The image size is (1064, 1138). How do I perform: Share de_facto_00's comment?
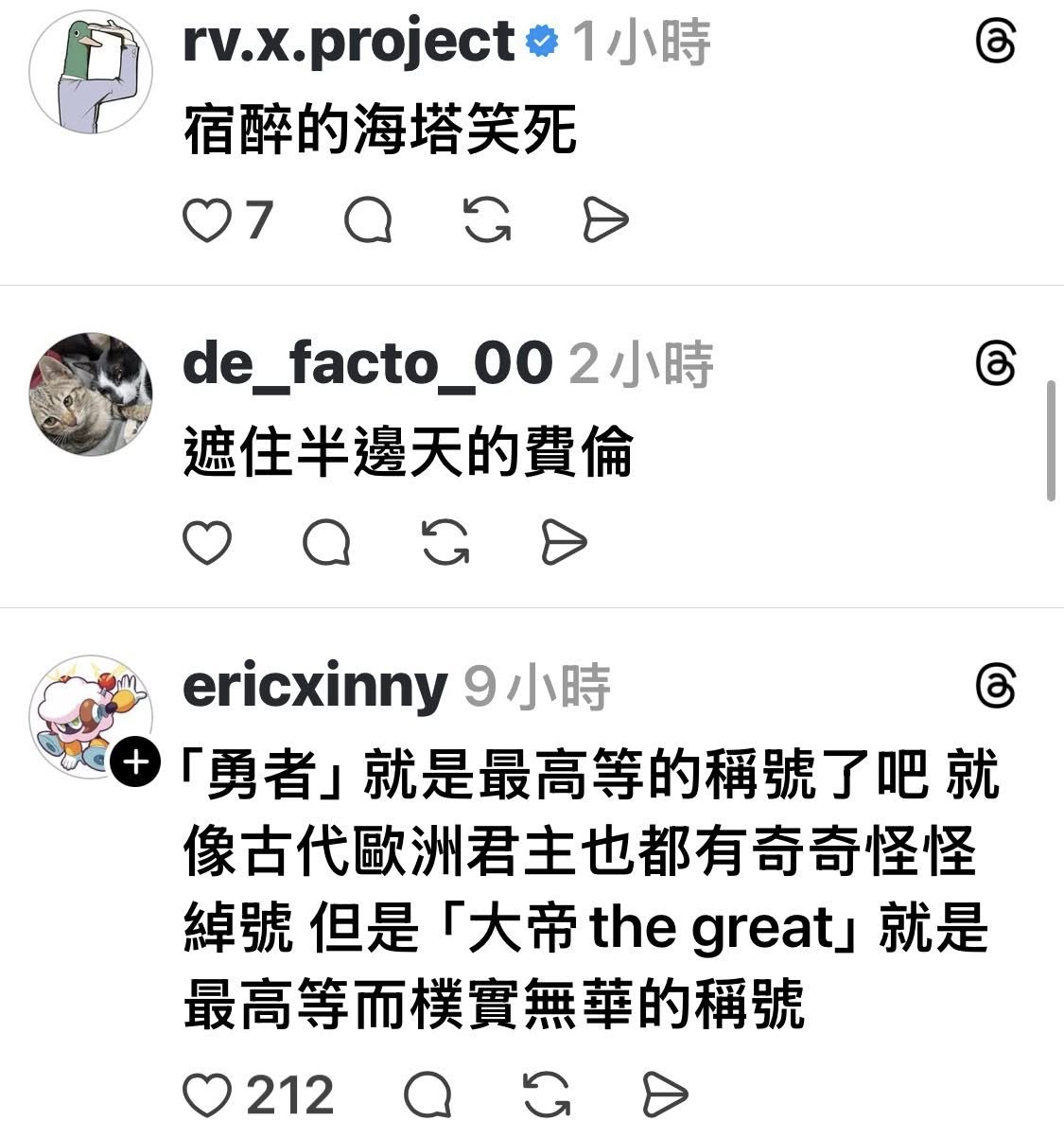click(563, 543)
